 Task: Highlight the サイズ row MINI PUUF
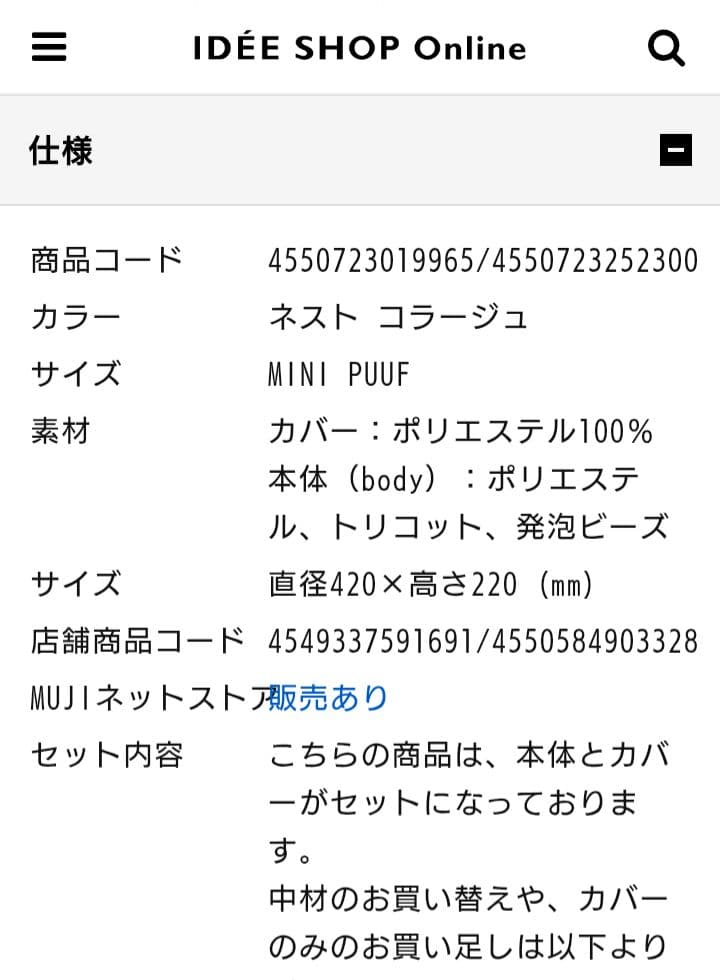(x=340, y=374)
